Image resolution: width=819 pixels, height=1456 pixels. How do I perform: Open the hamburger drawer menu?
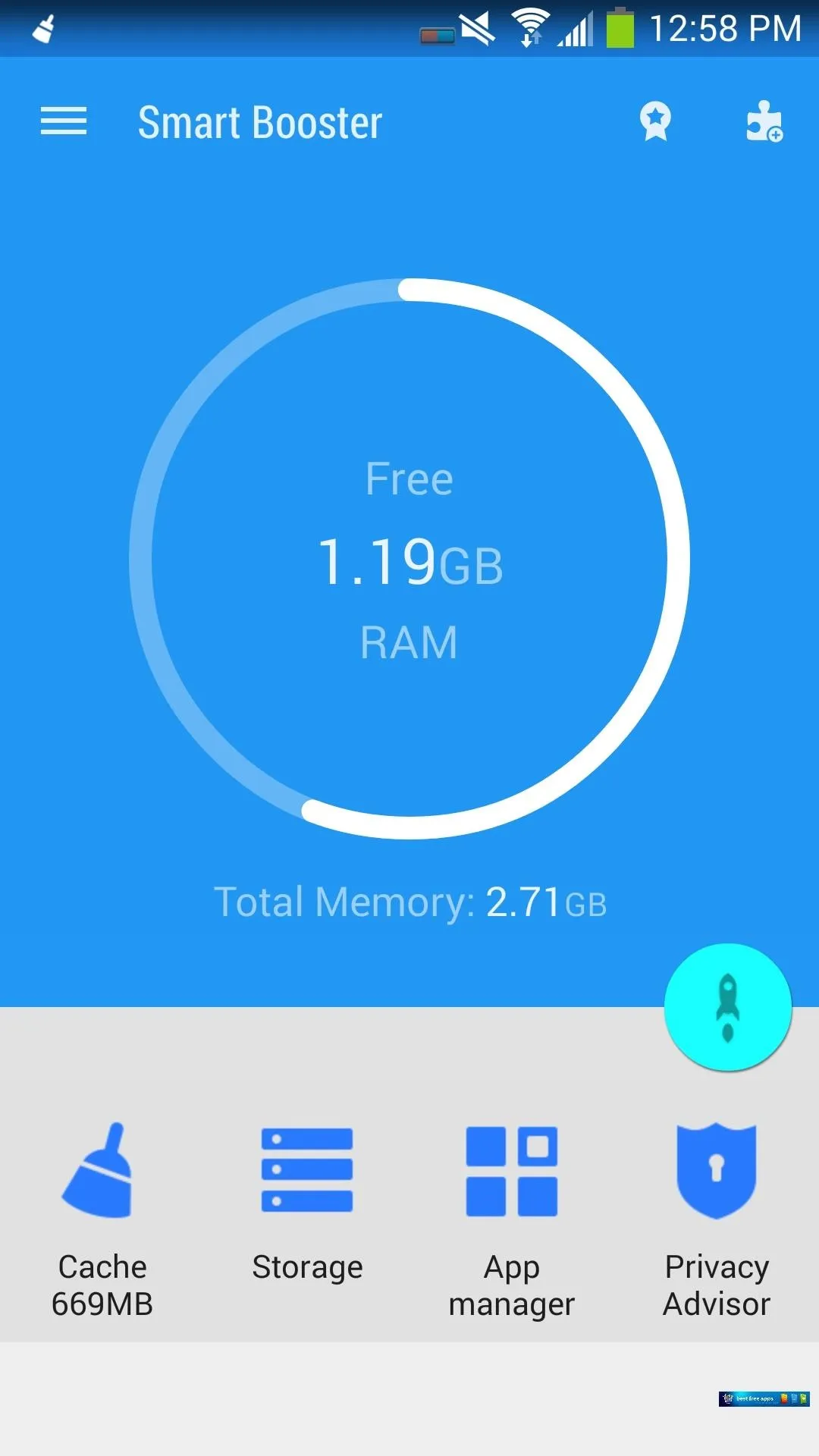coord(64,121)
